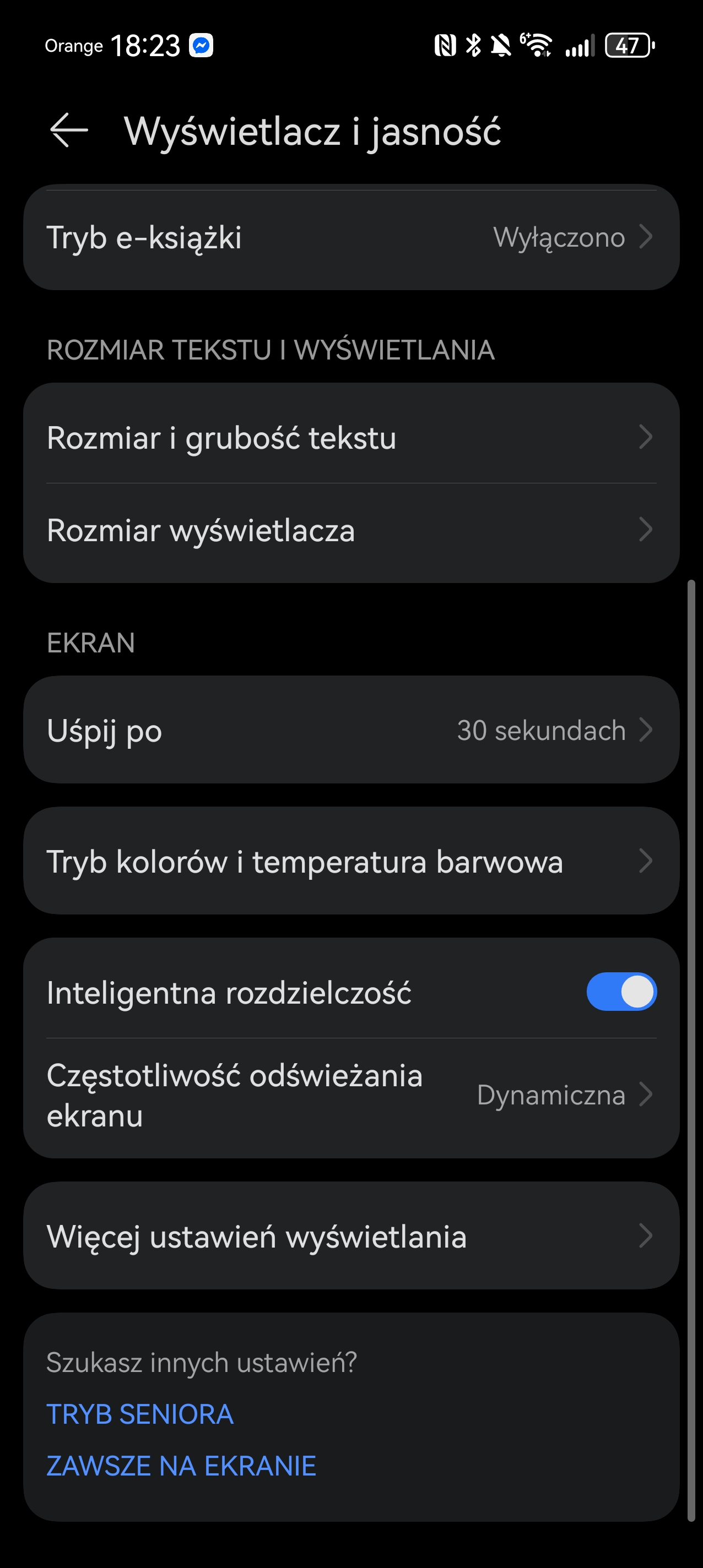
Task: Go back from Wyświetlacz i jasność
Action: click(x=69, y=130)
